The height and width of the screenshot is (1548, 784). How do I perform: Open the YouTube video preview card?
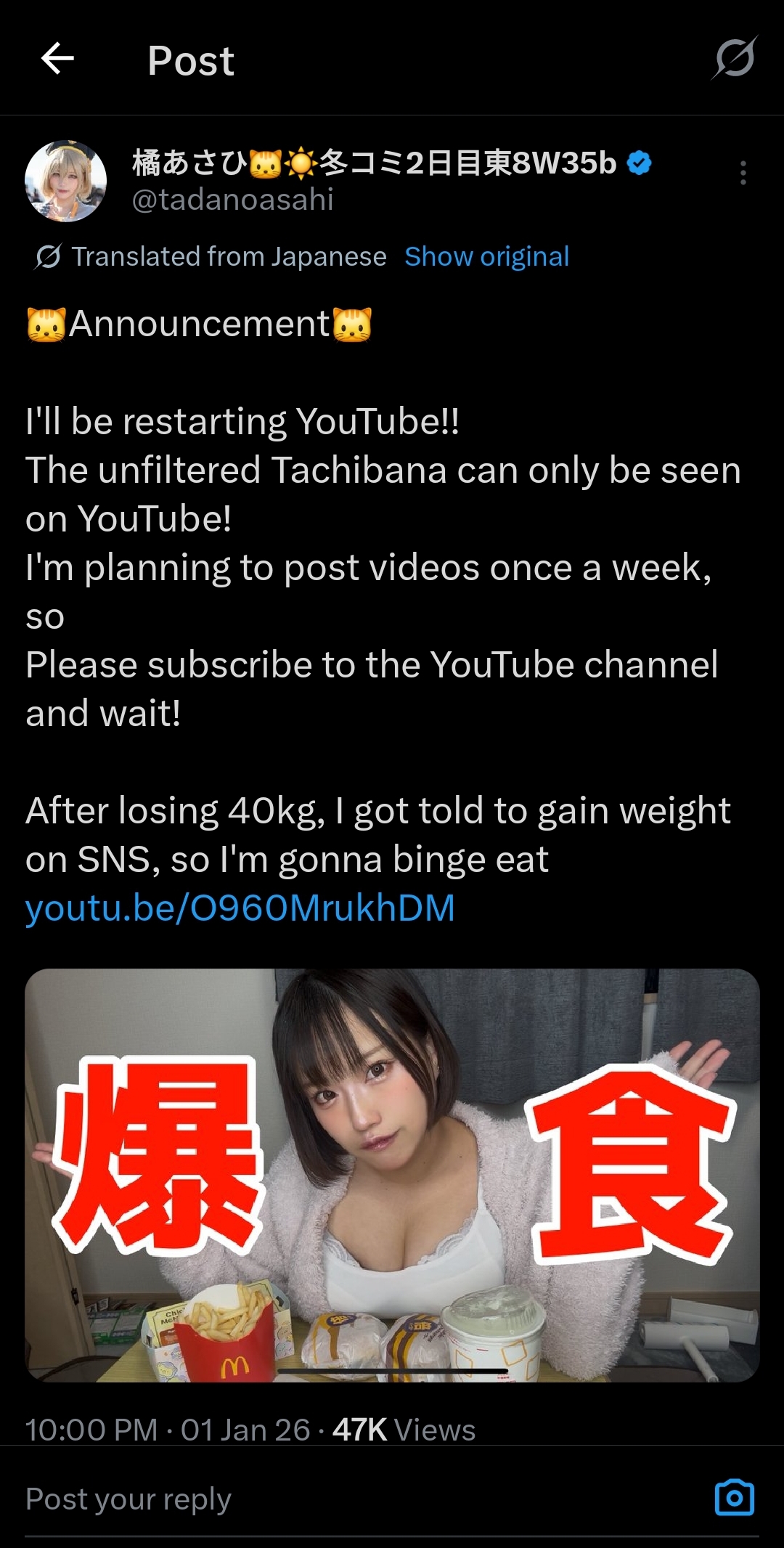(392, 1175)
